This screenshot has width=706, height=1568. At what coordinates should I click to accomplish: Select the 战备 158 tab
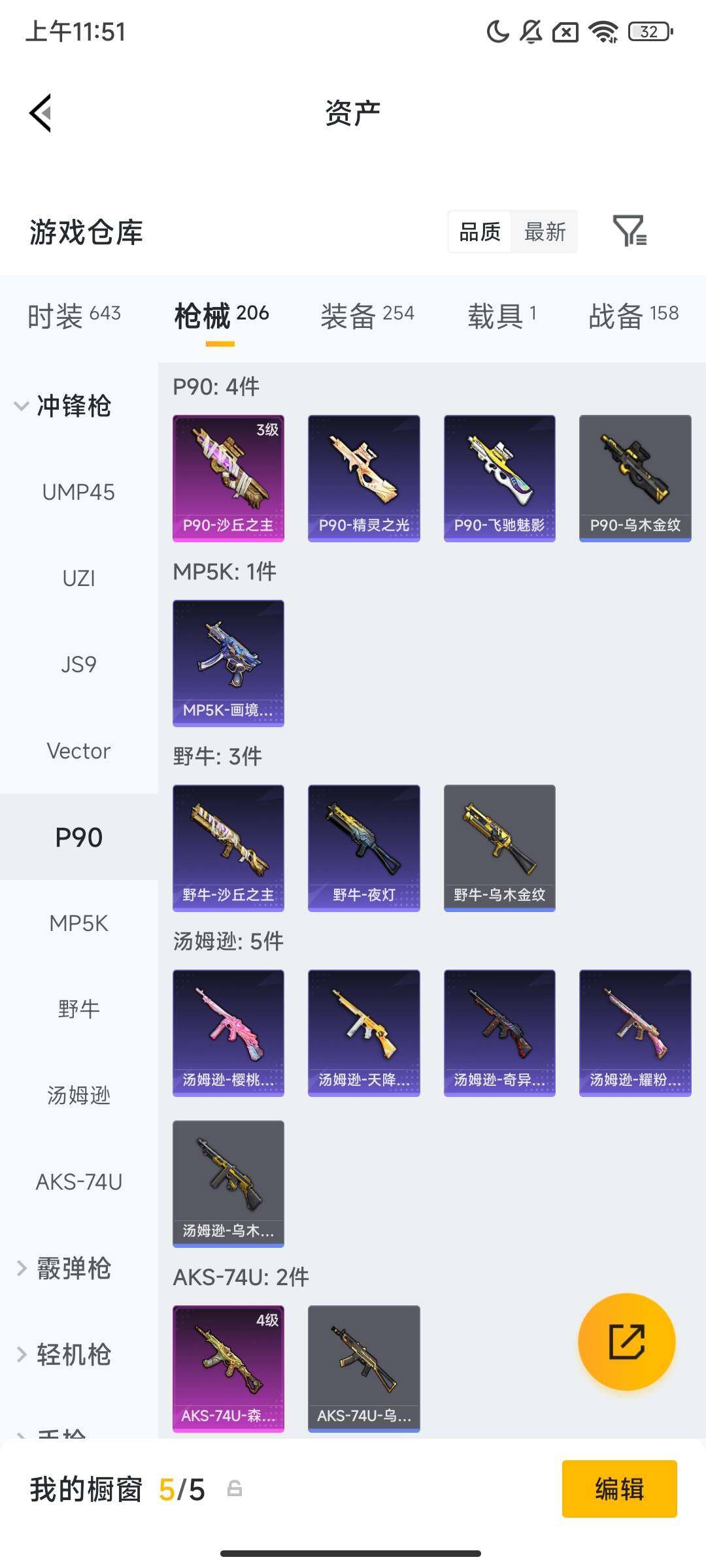coord(633,316)
